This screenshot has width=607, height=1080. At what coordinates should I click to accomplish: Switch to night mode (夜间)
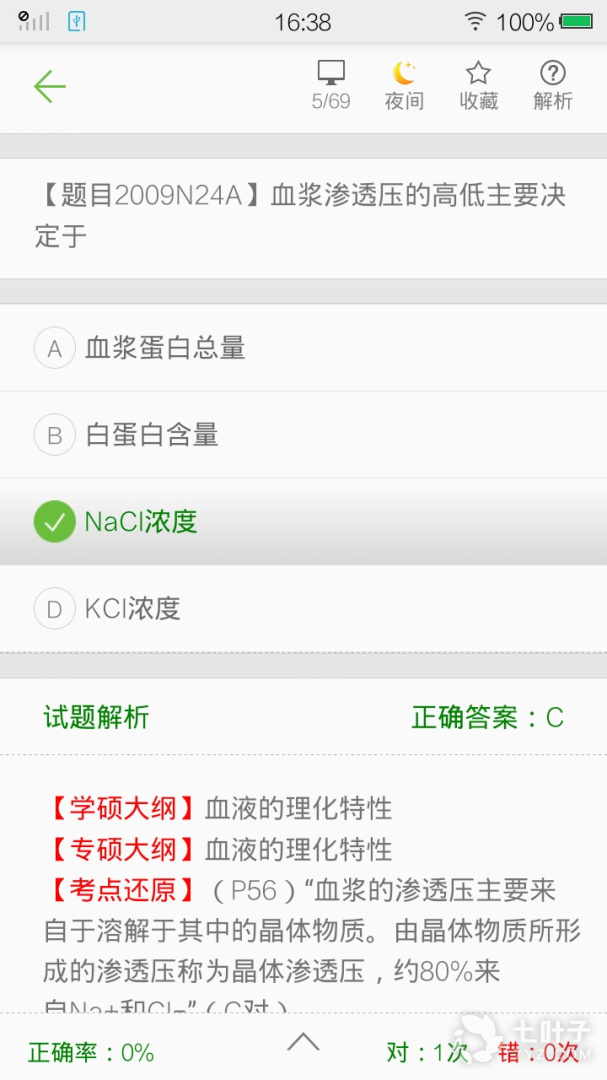404,85
